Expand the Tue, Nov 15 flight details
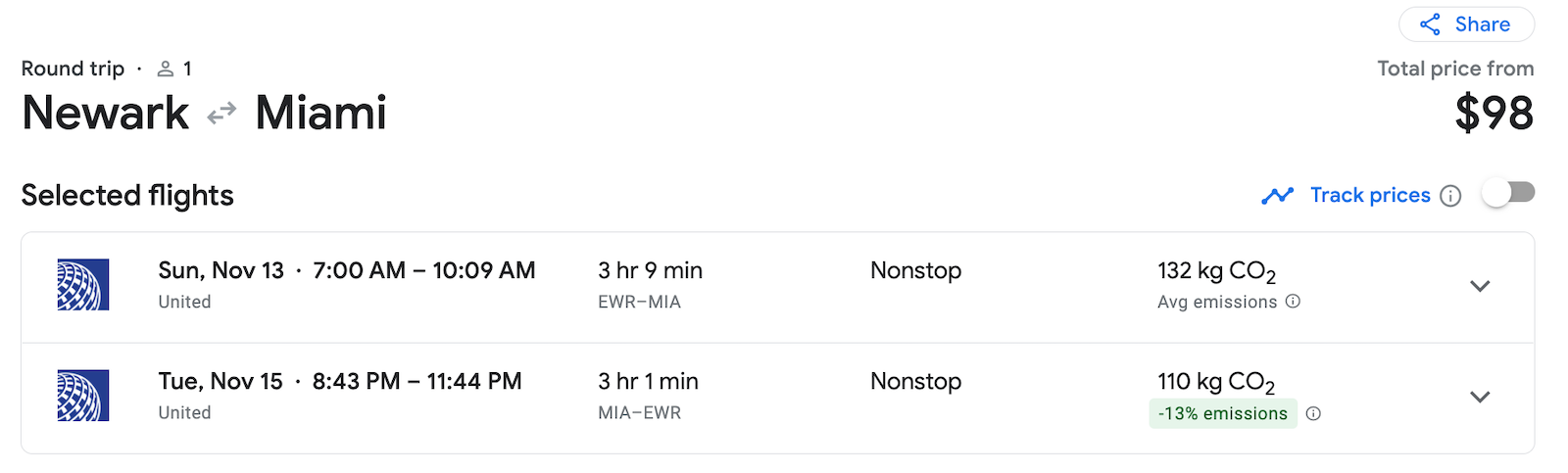This screenshot has height=473, width=1568. (x=1480, y=397)
